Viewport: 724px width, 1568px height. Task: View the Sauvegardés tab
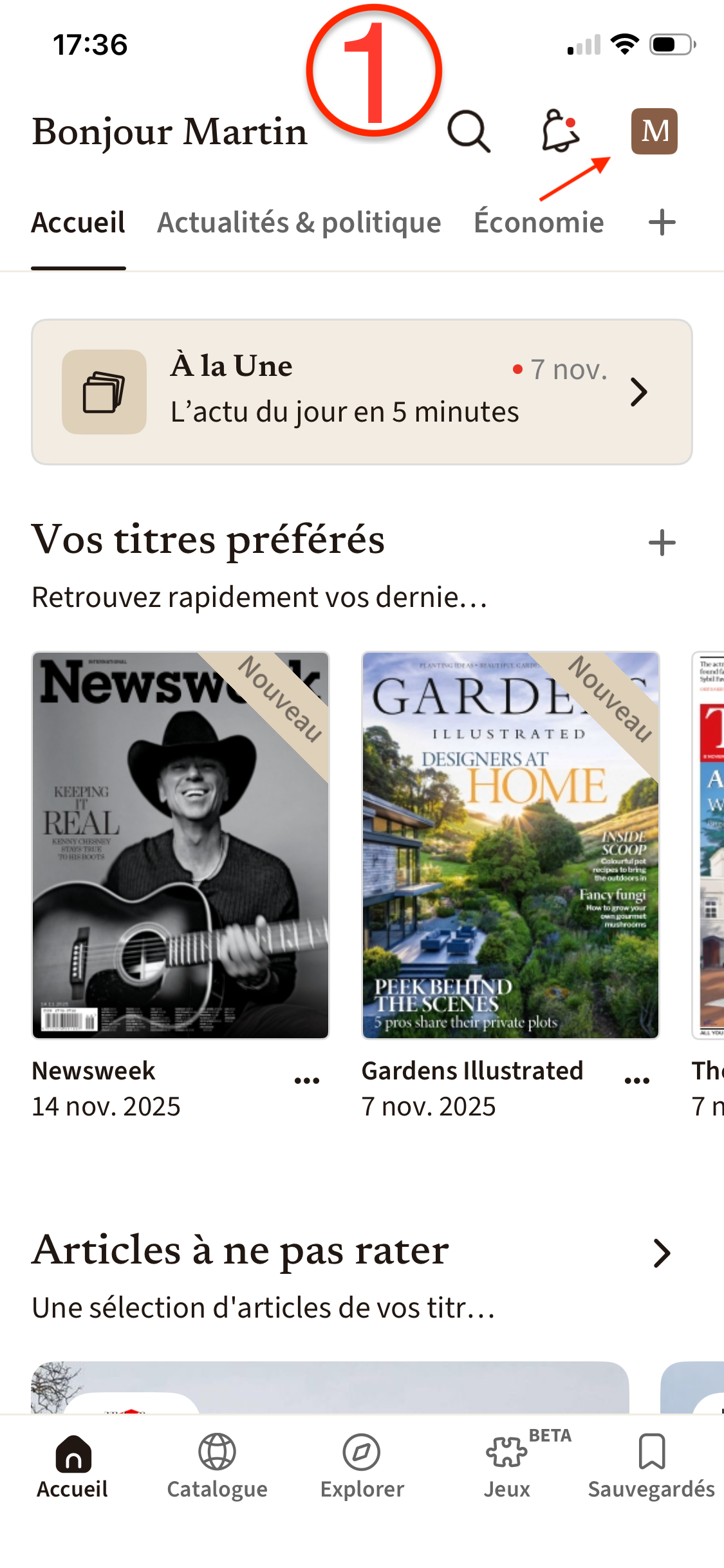(x=651, y=1468)
